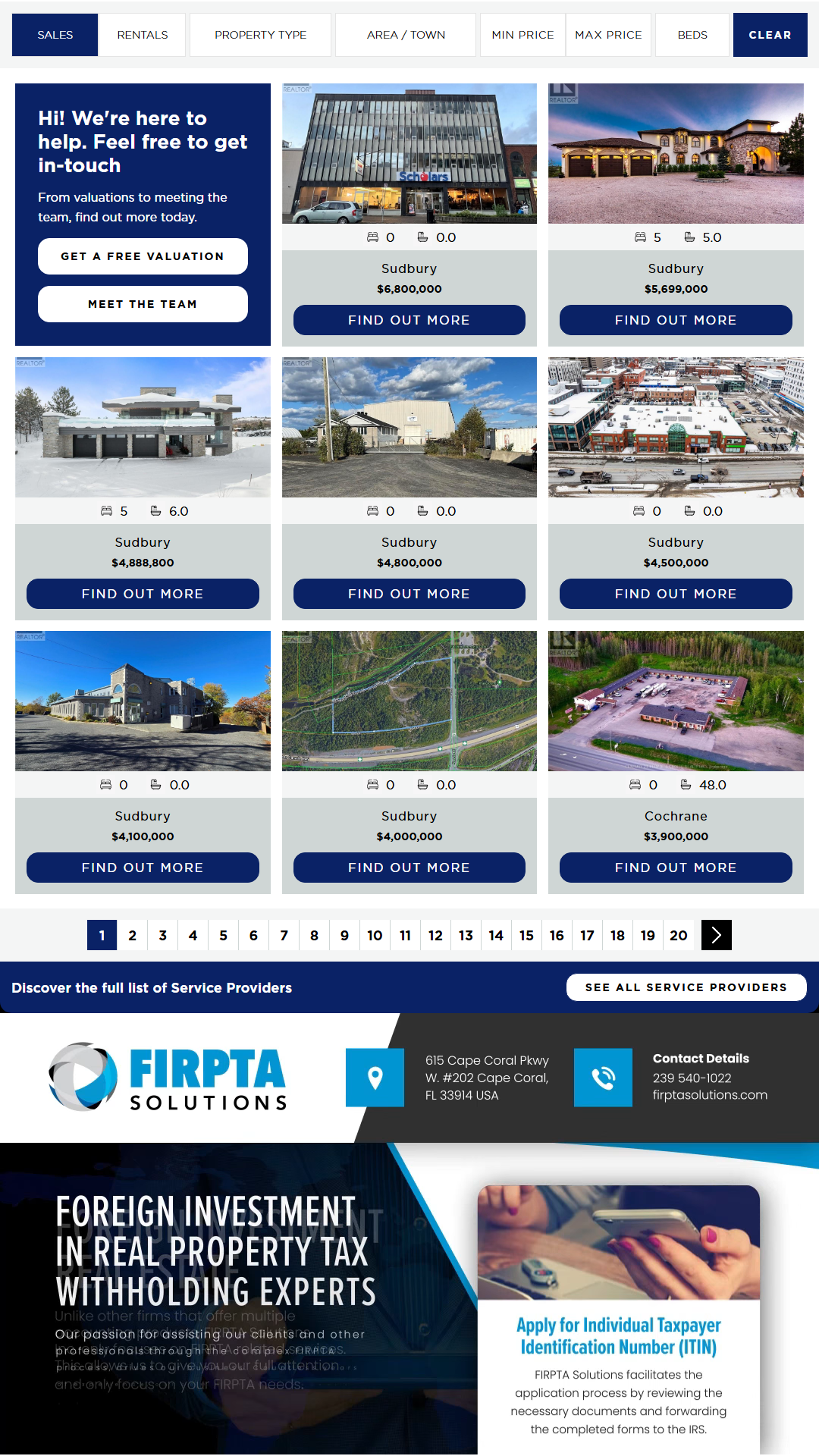
Task: Open the $4,000,000 land parcel image
Action: [x=409, y=701]
